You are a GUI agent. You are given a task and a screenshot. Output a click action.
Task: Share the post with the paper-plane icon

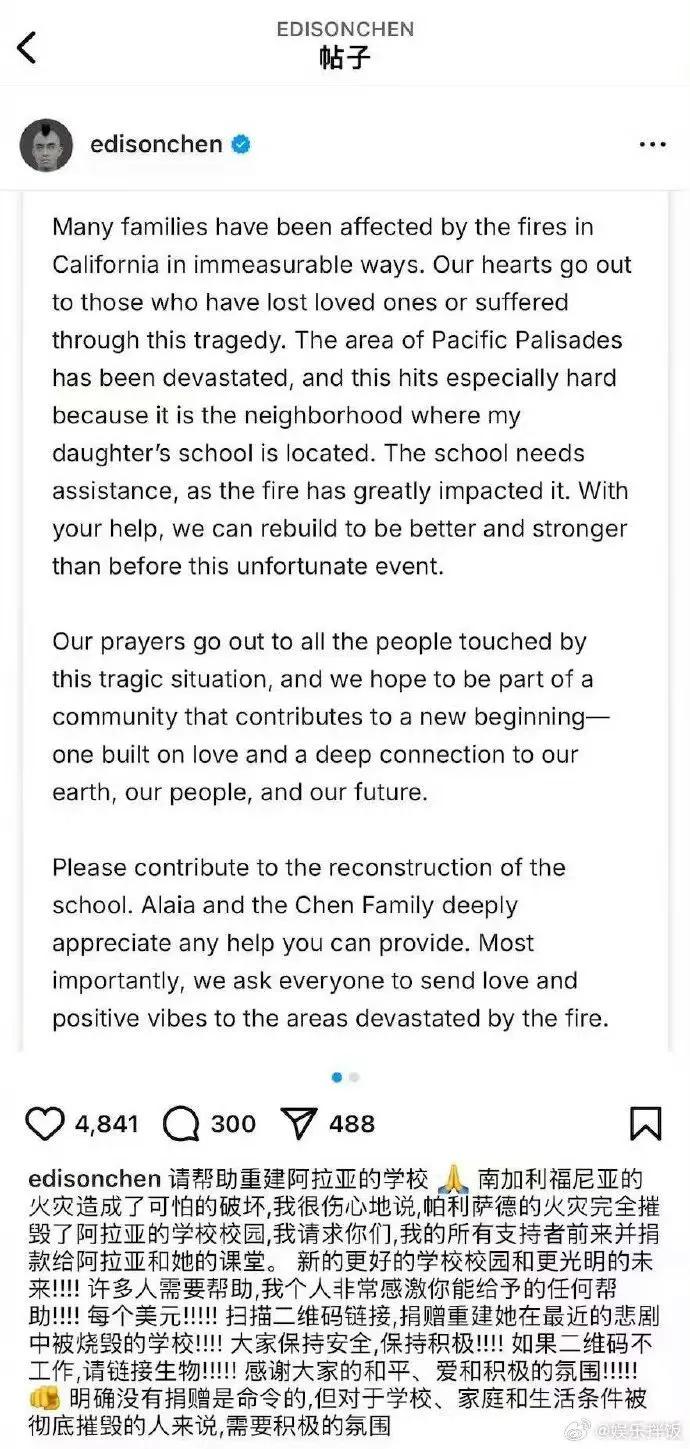(x=300, y=1124)
